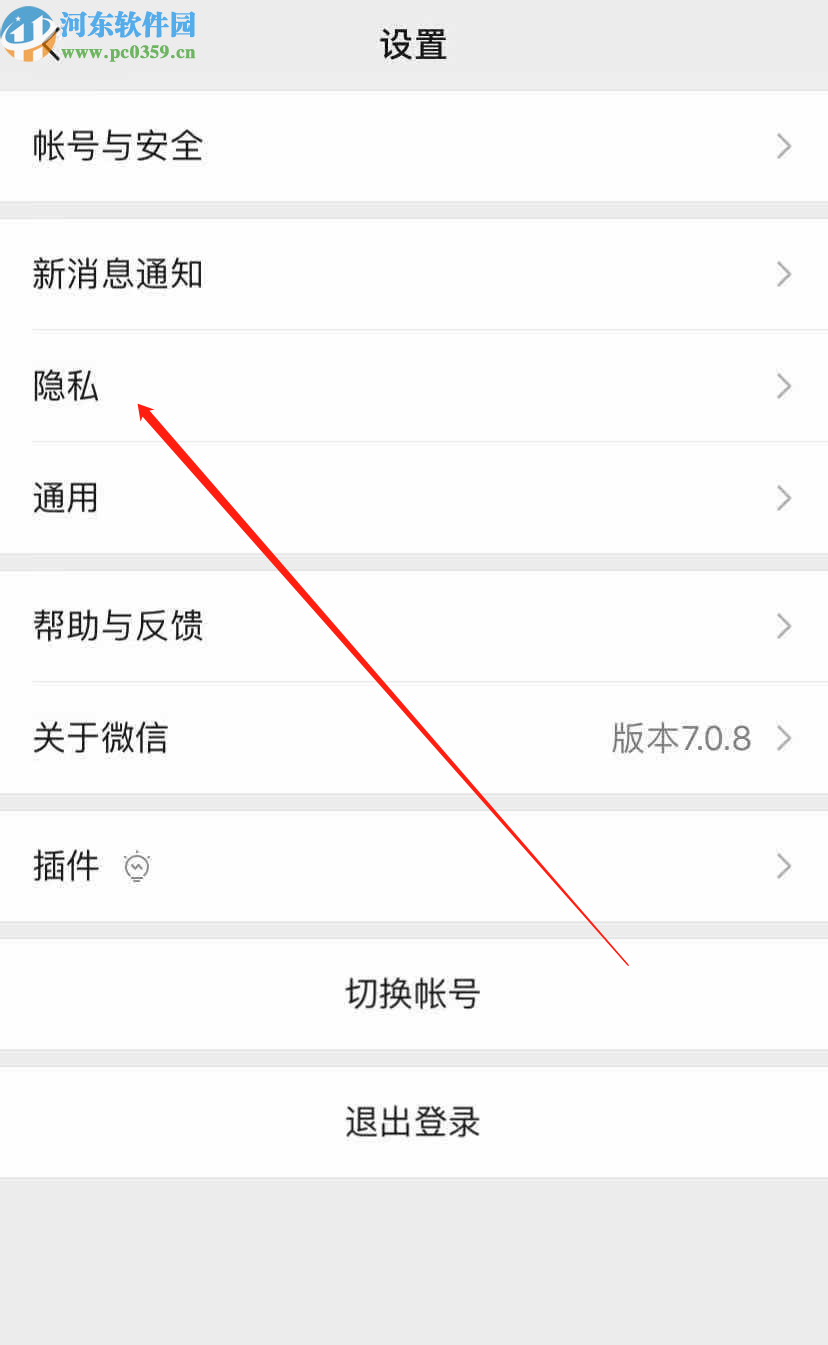This screenshot has height=1345, width=828.
Task: Expand the chevron on the 帮助与反馈 row
Action: pyautogui.click(x=784, y=627)
